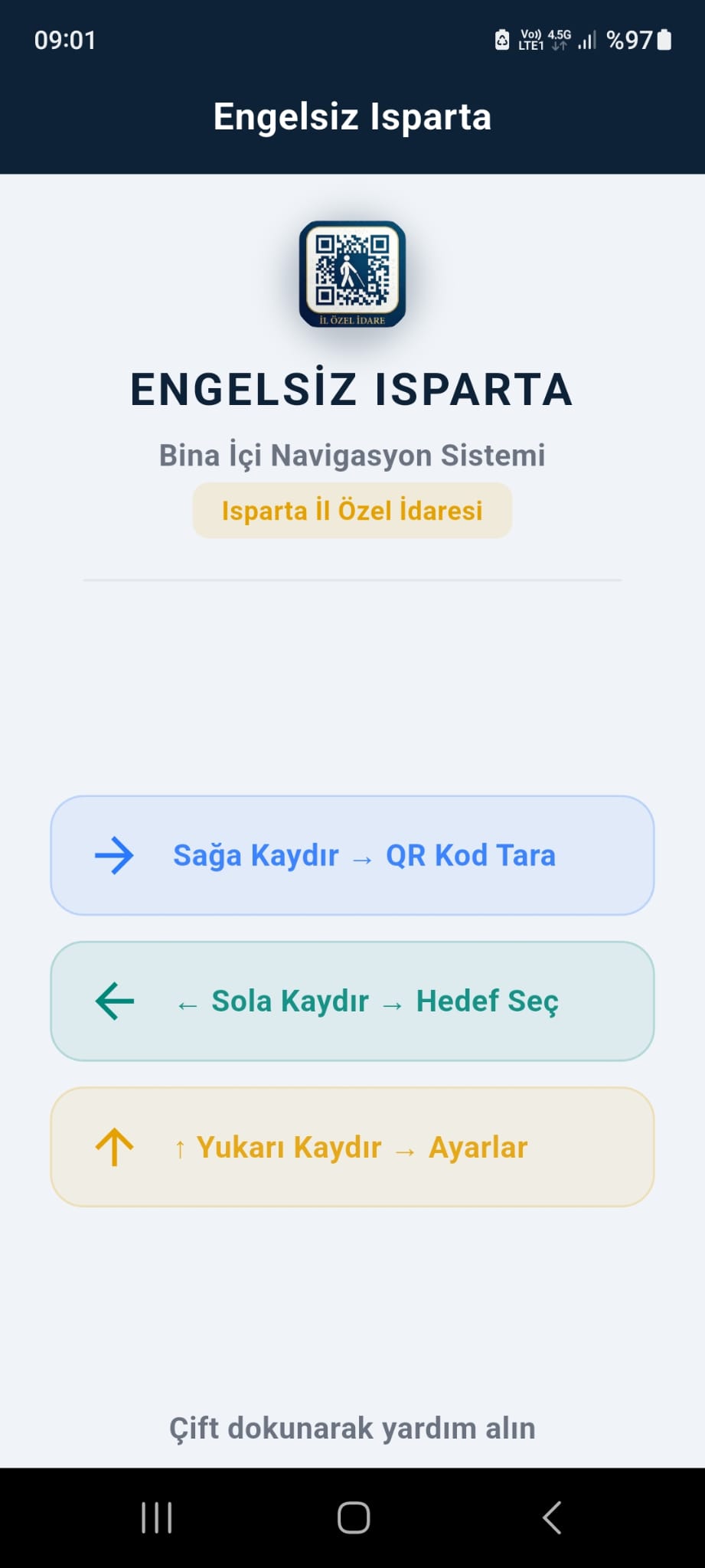Tap the notification icon in the status bar
705x1568 pixels.
pyautogui.click(x=502, y=40)
